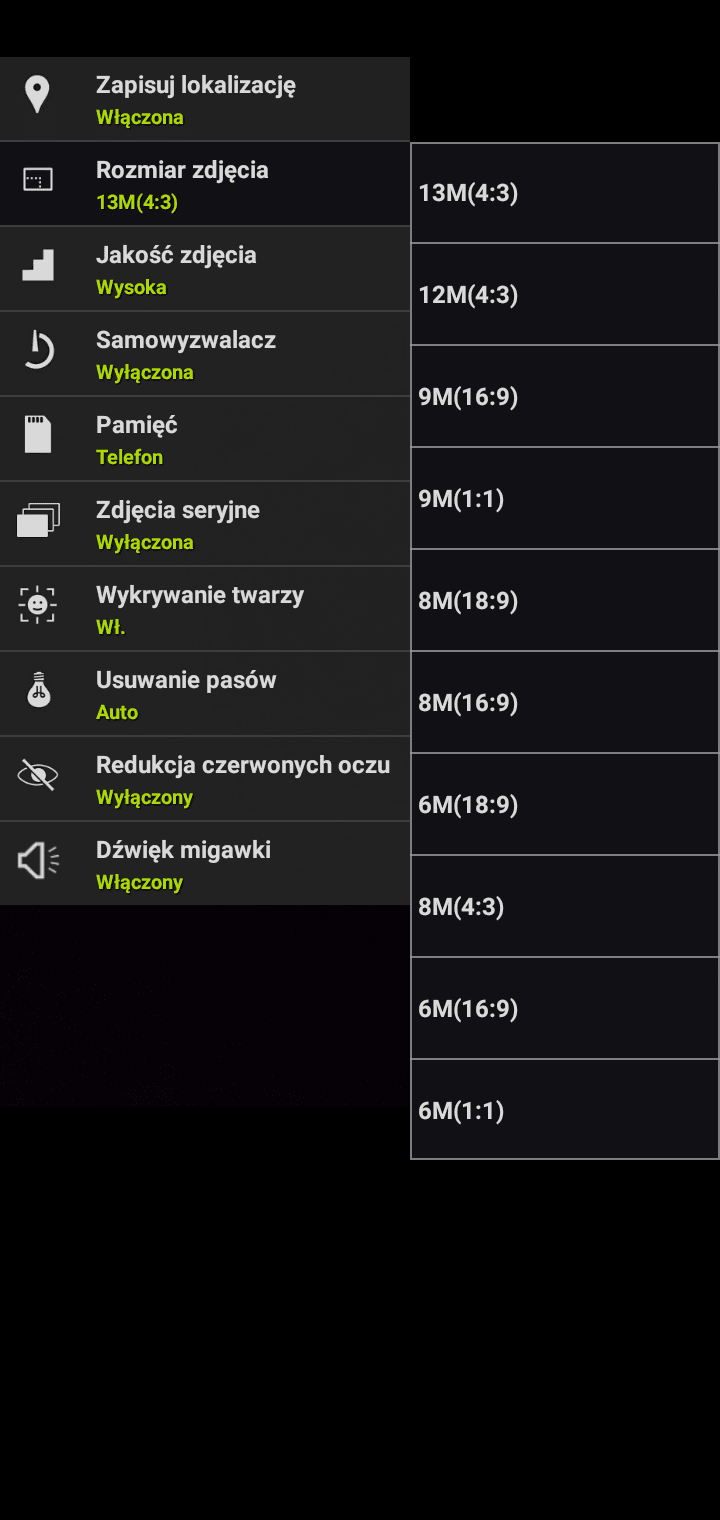
Task: Open Jakość zdjęcia setting
Action: [x=205, y=269]
